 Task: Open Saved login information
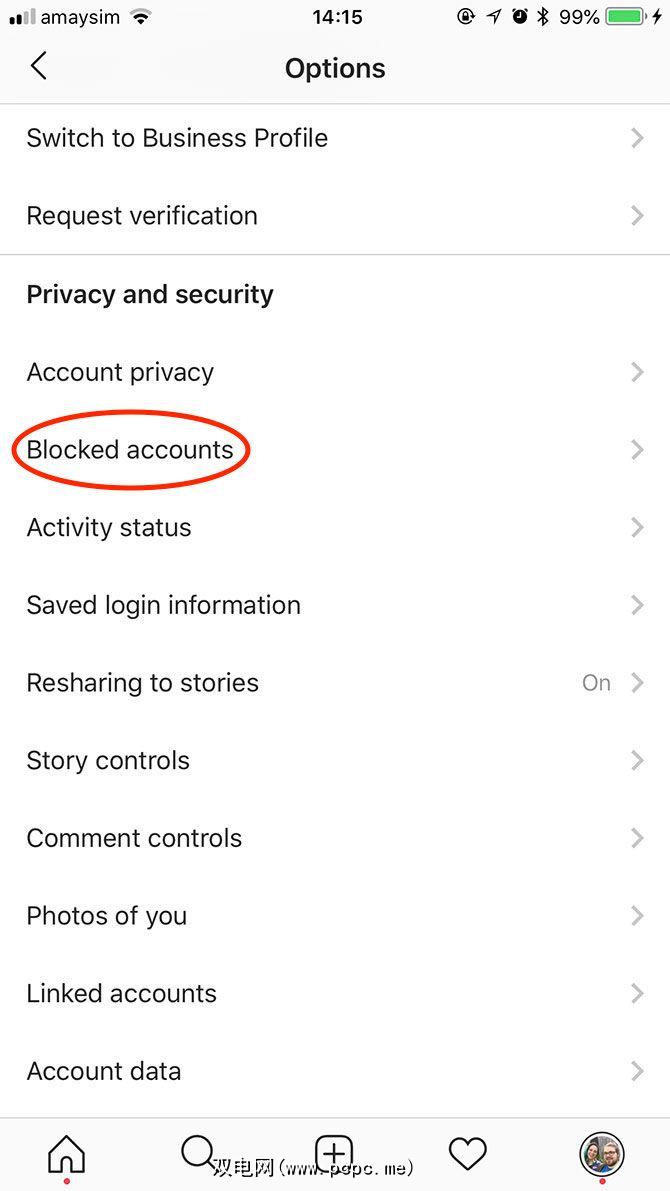click(163, 605)
